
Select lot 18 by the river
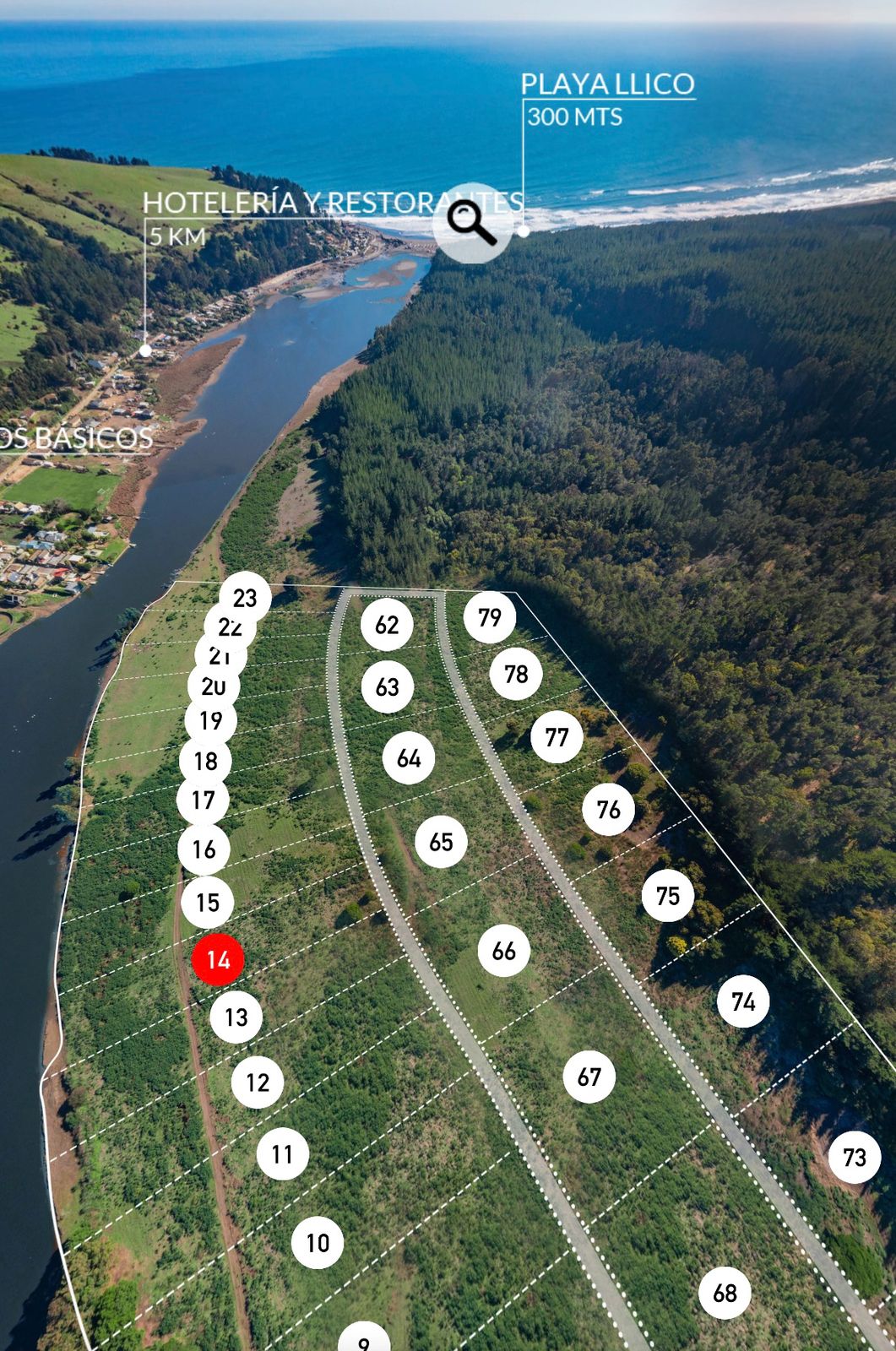tap(205, 761)
